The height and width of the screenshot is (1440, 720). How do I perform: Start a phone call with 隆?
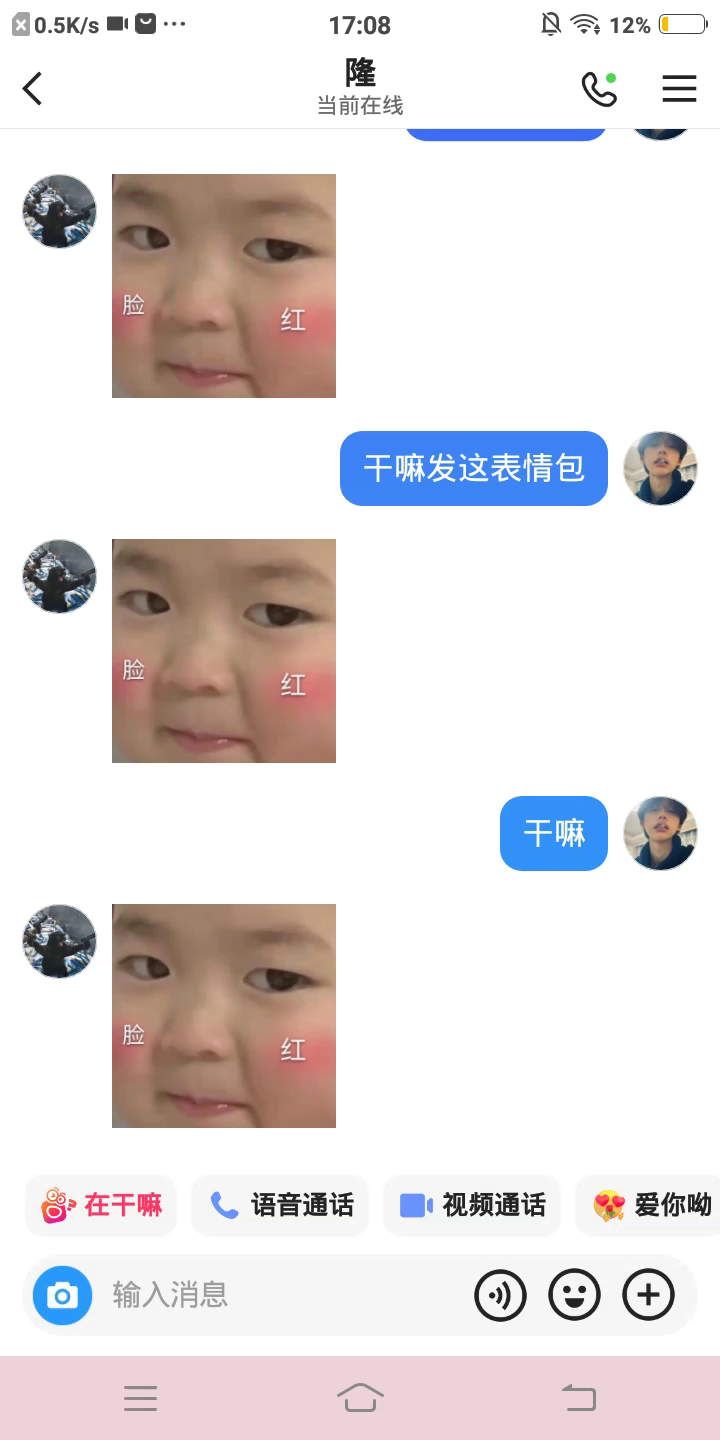pyautogui.click(x=598, y=89)
